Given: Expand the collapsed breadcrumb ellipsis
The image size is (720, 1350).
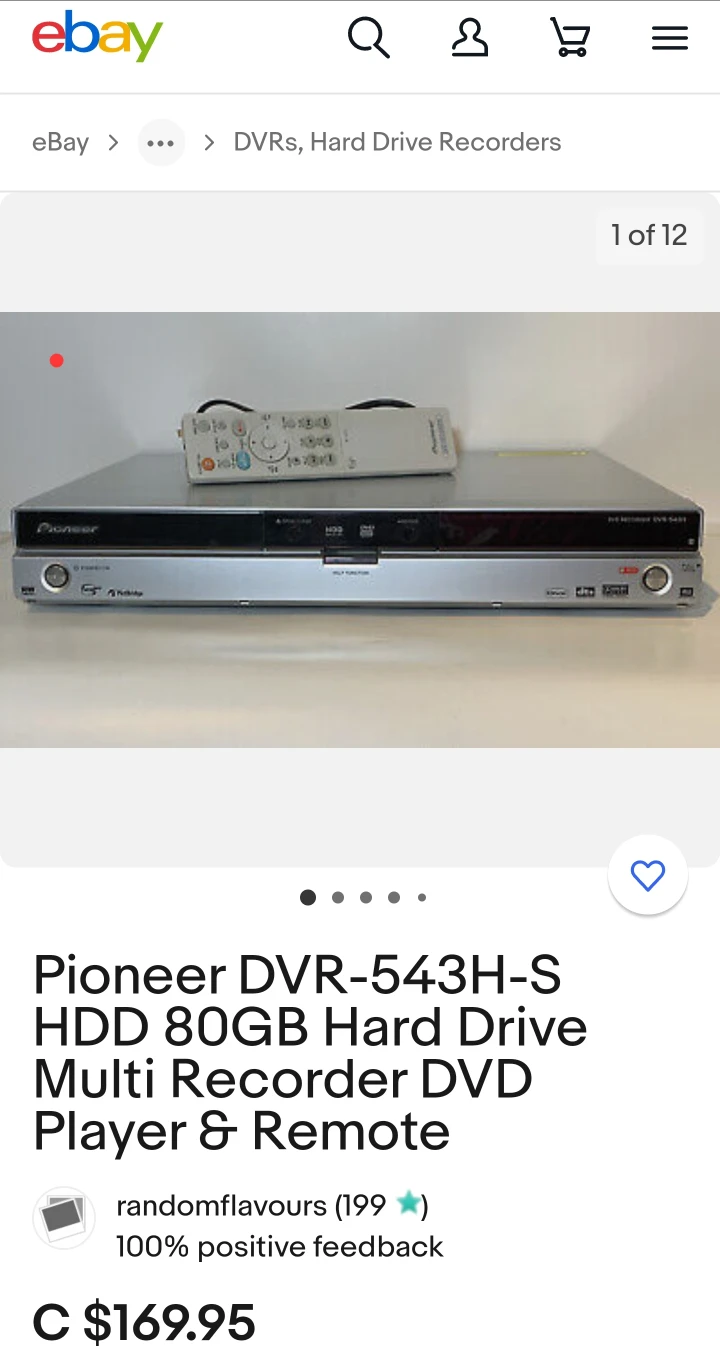Looking at the screenshot, I should coord(161,143).
